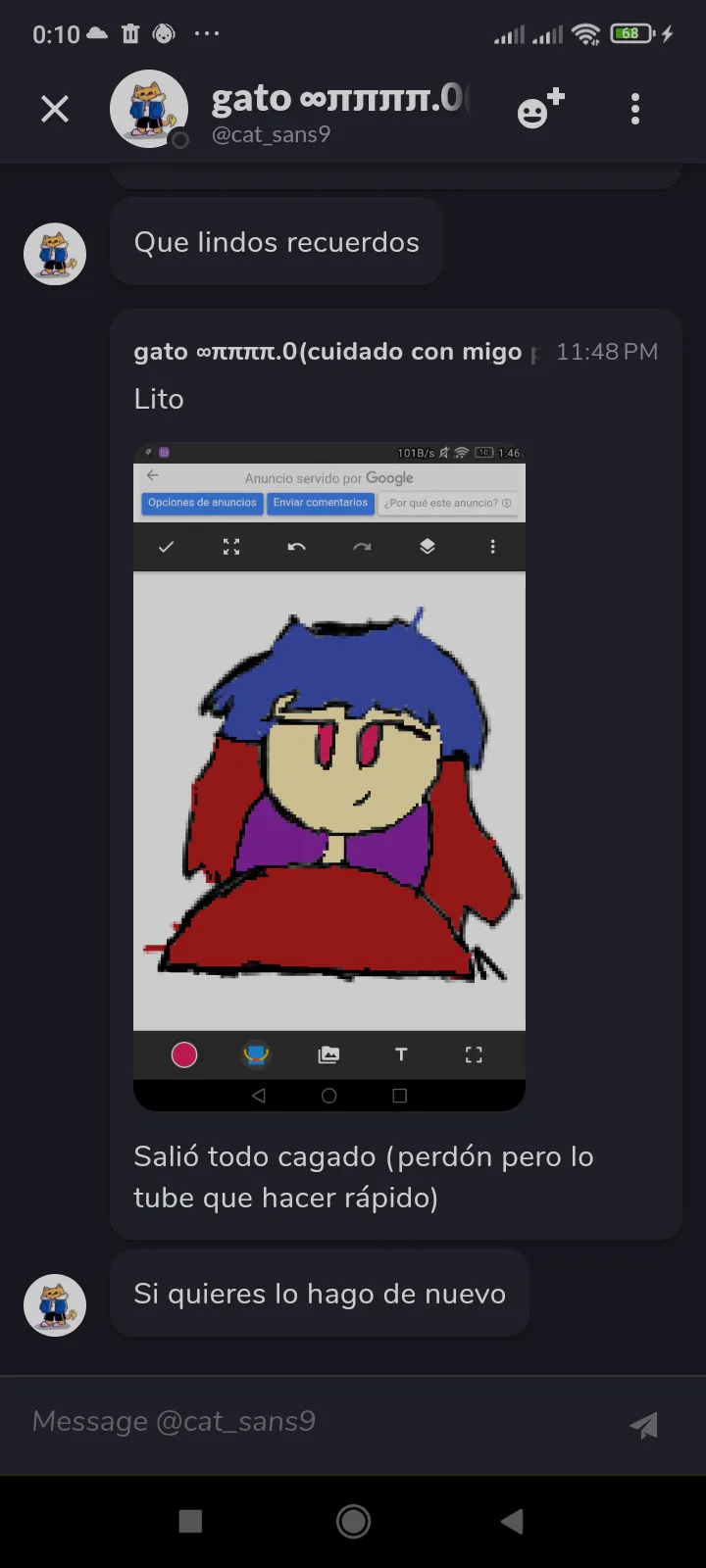706x1568 pixels.
Task: Send the message with the paper plane icon
Action: tap(644, 1425)
